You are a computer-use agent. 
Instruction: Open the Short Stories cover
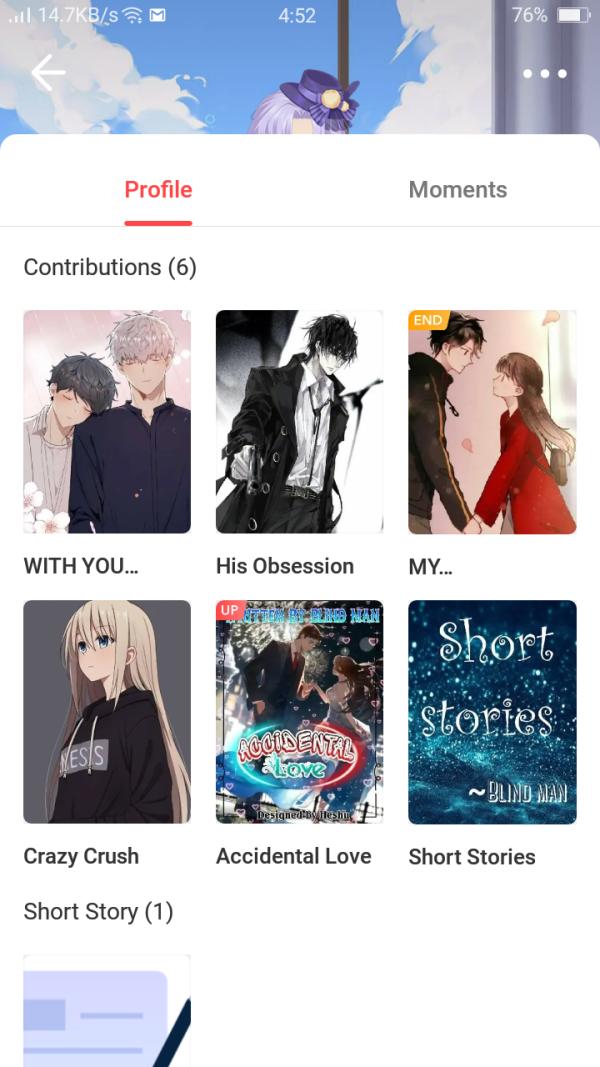click(492, 712)
